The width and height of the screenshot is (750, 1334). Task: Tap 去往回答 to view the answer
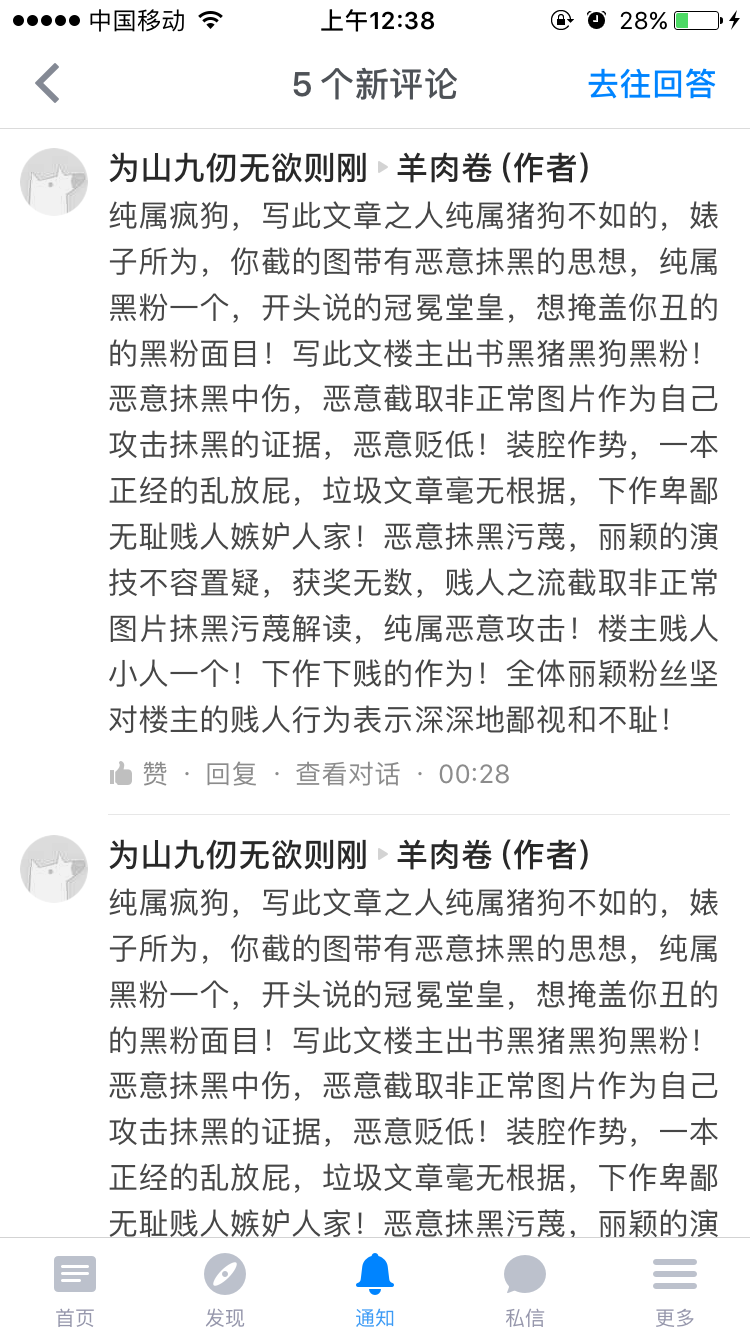click(651, 84)
